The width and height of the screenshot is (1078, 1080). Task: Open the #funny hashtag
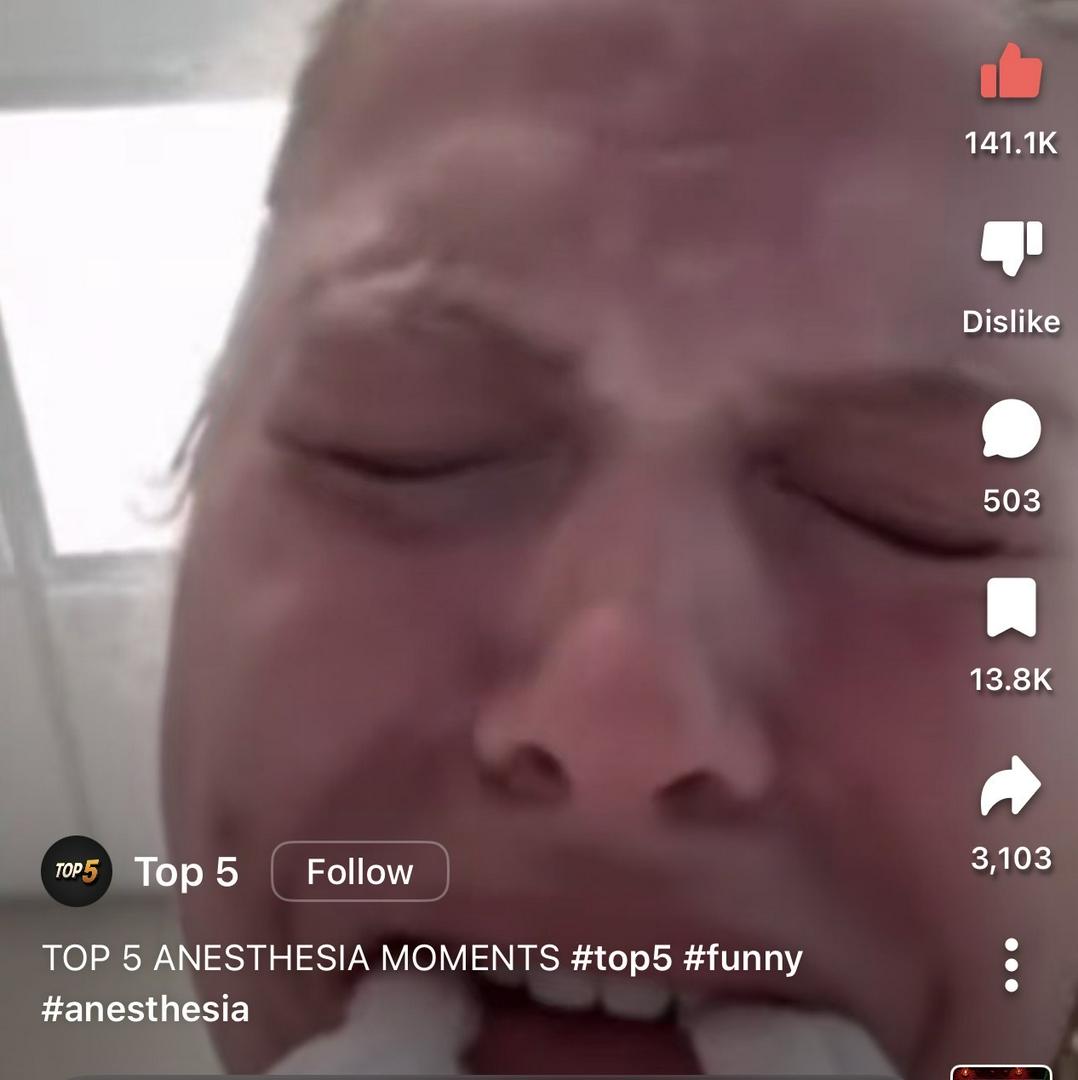pyautogui.click(x=743, y=958)
